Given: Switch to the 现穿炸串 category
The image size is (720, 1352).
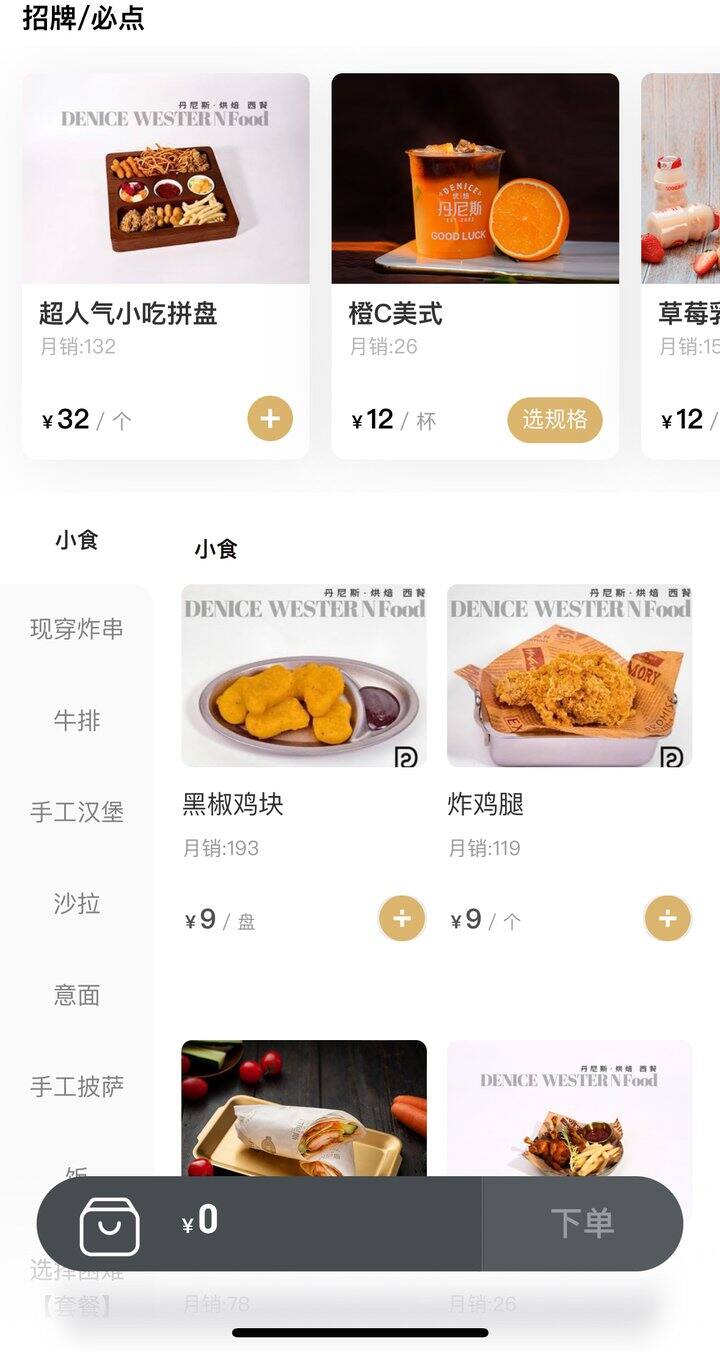Looking at the screenshot, I should tap(77, 629).
